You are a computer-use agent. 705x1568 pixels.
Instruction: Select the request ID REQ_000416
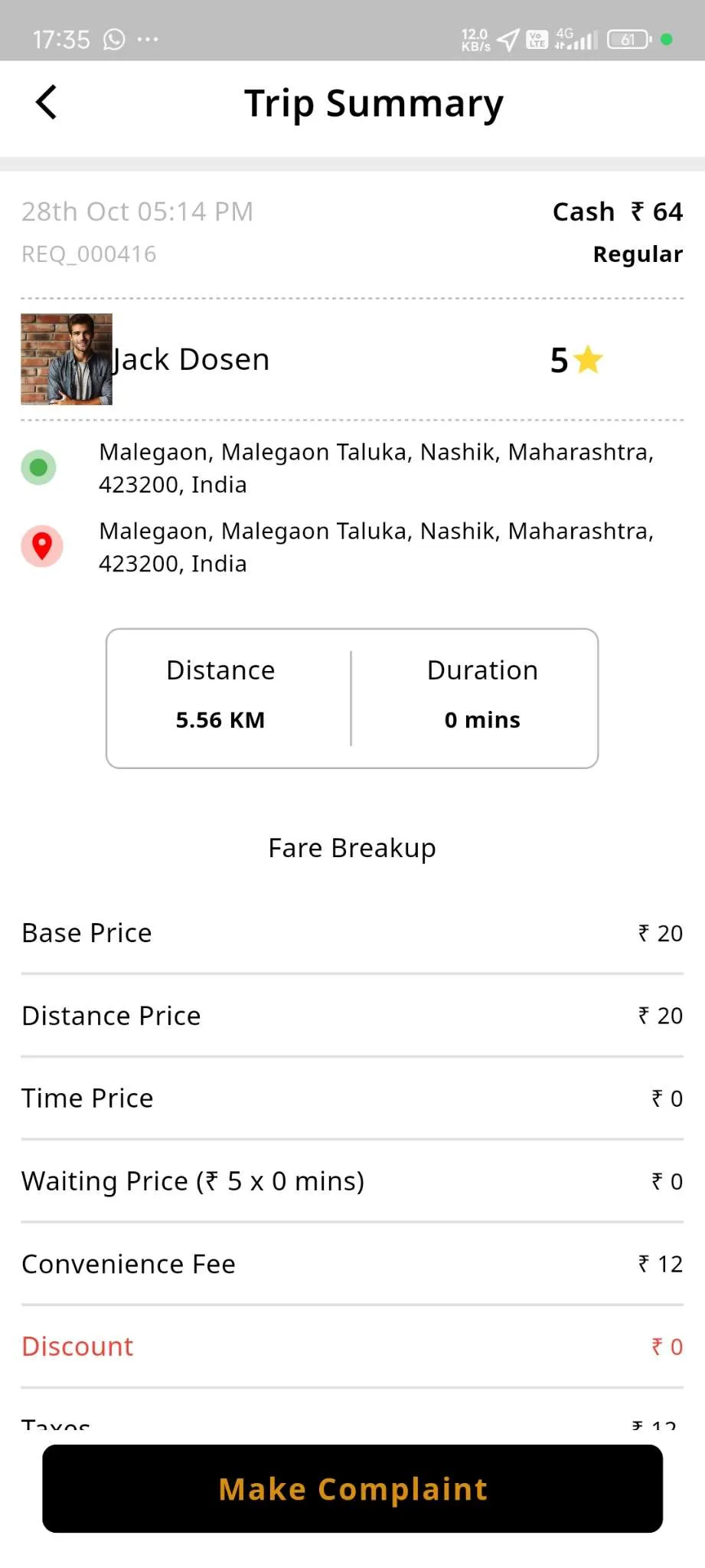[88, 254]
